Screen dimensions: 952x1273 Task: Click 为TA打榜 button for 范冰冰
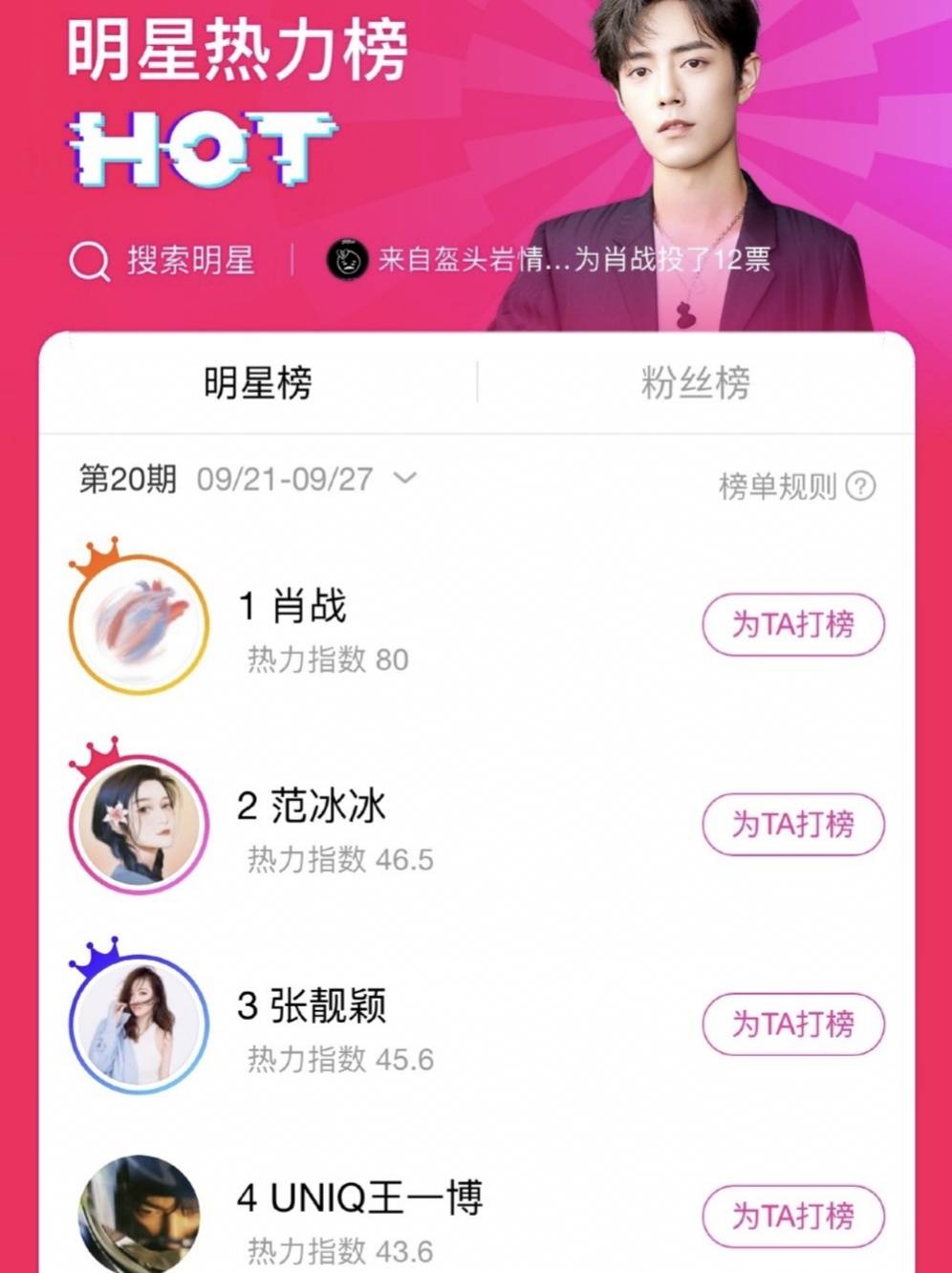[x=792, y=825]
